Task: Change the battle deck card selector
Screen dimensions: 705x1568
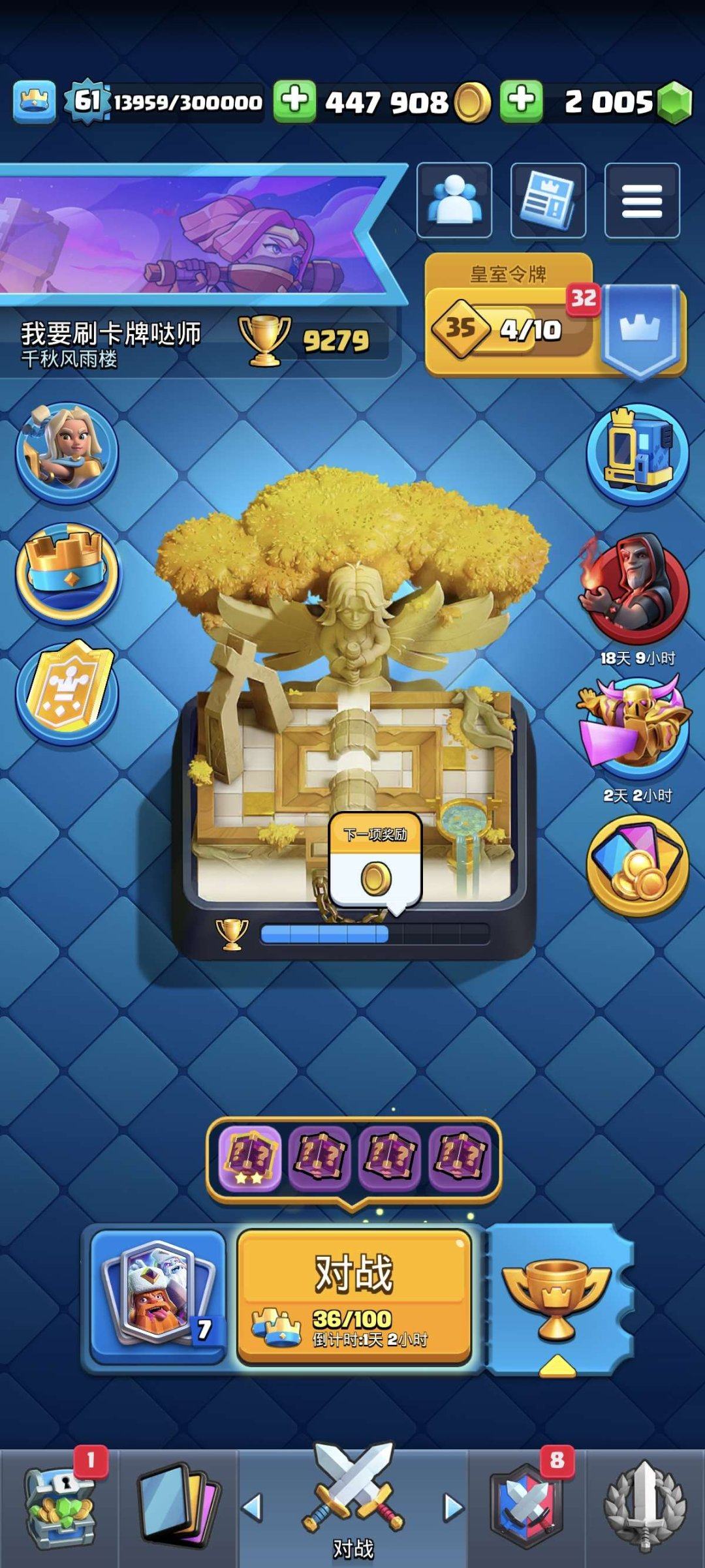Action: point(159,1295)
